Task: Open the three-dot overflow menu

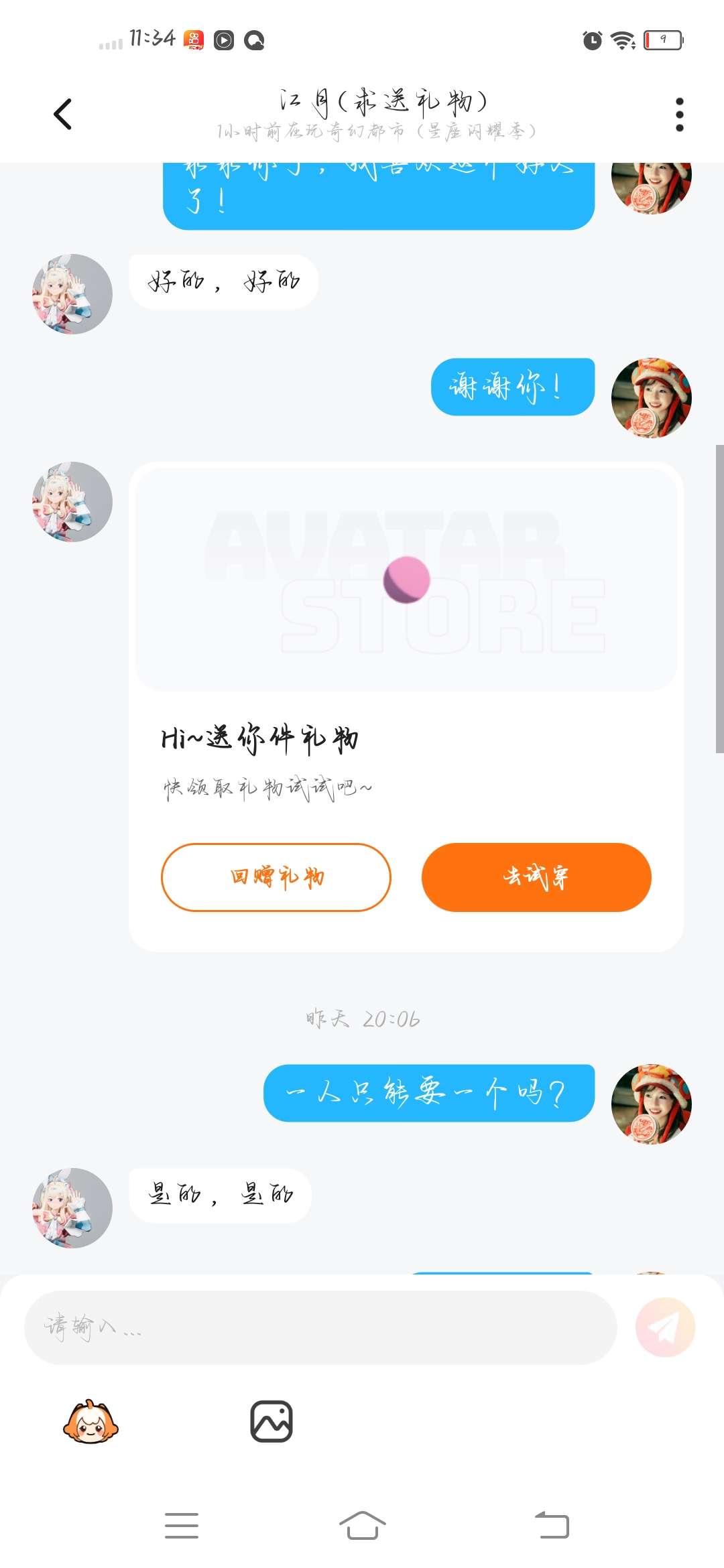Action: pos(679,115)
